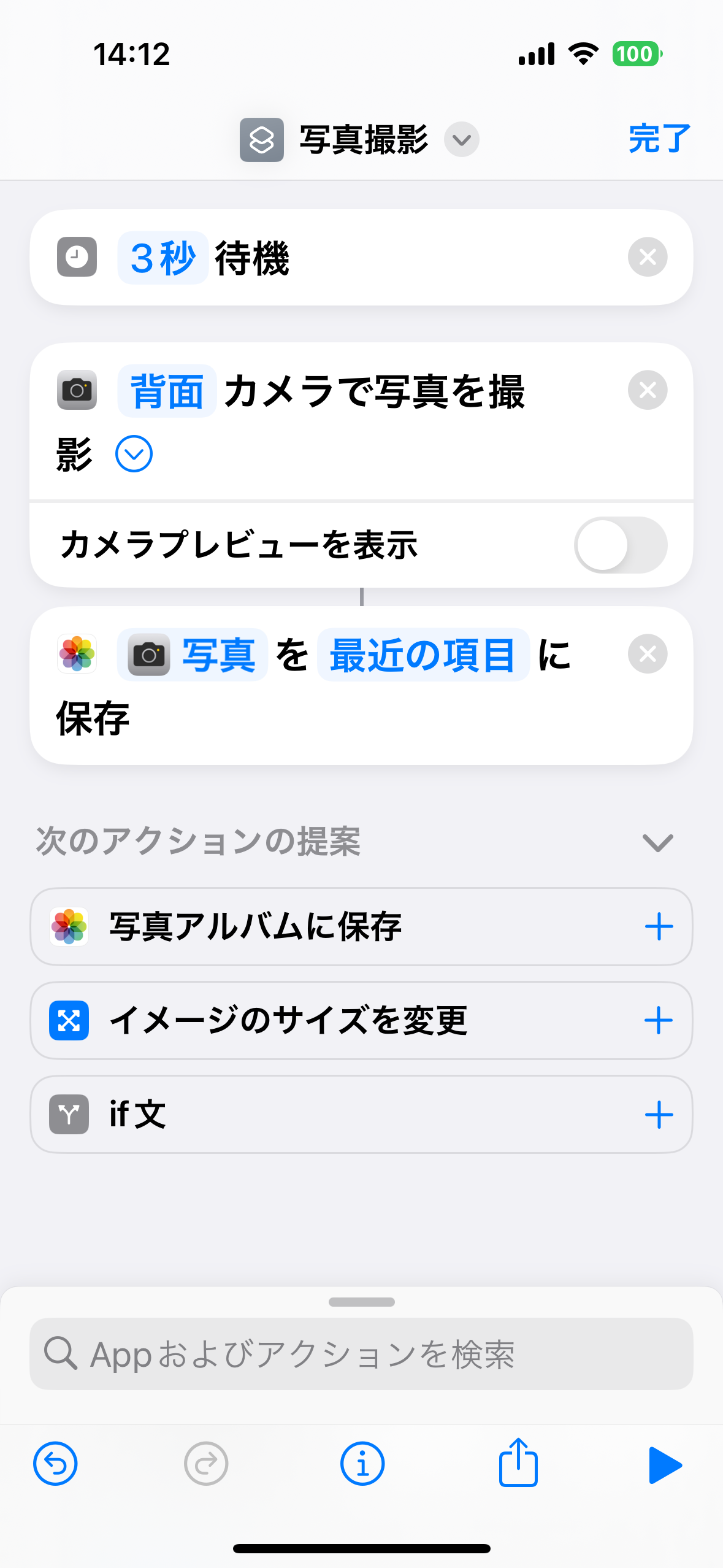Remove the save to album action
Viewport: 723px width, 1568px height.
pyautogui.click(x=647, y=654)
